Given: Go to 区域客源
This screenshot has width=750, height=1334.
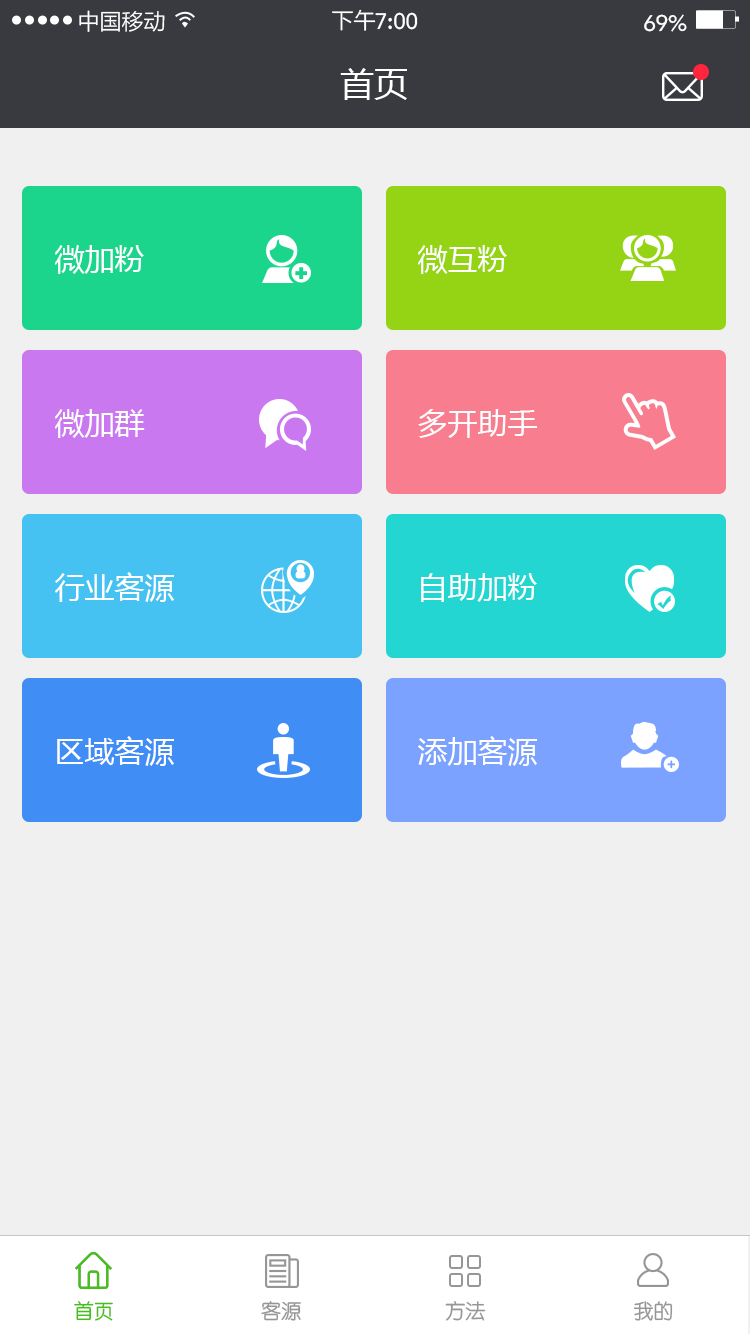Looking at the screenshot, I should click(x=192, y=750).
